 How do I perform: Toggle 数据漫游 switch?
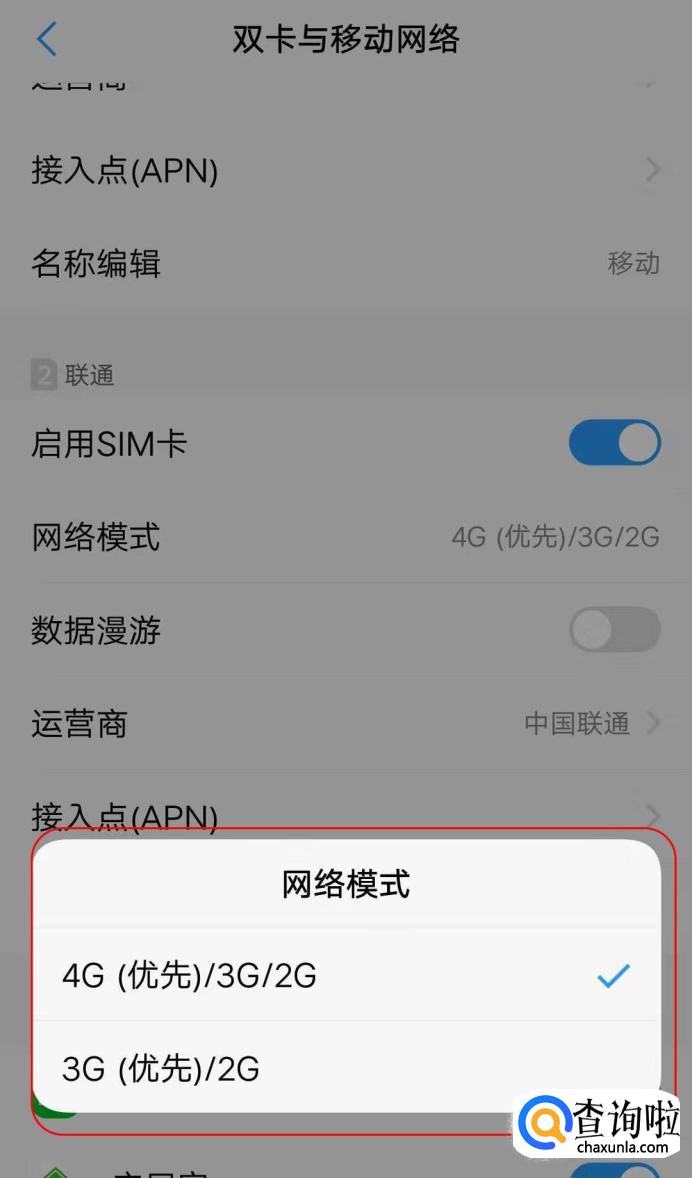[x=614, y=630]
